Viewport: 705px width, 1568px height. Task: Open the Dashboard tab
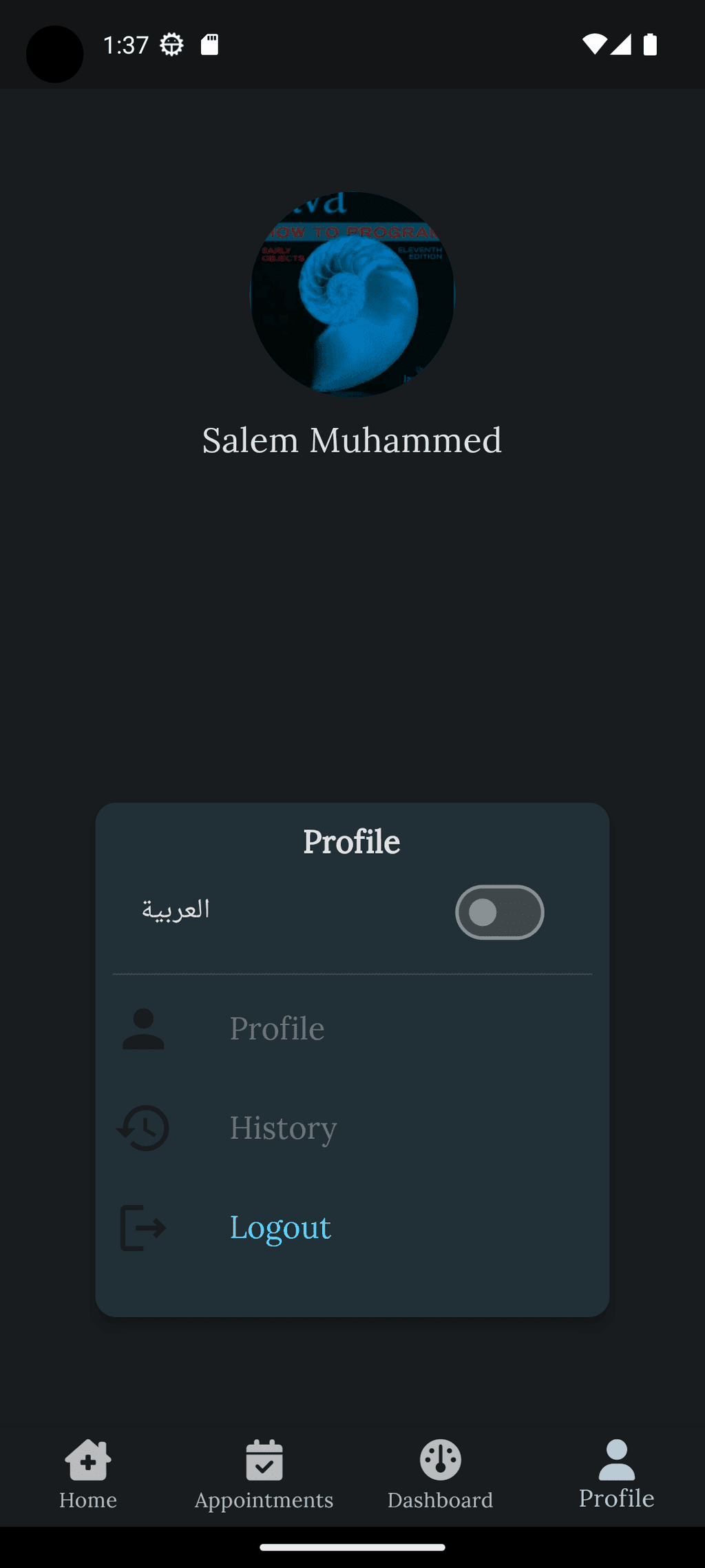point(441,1474)
